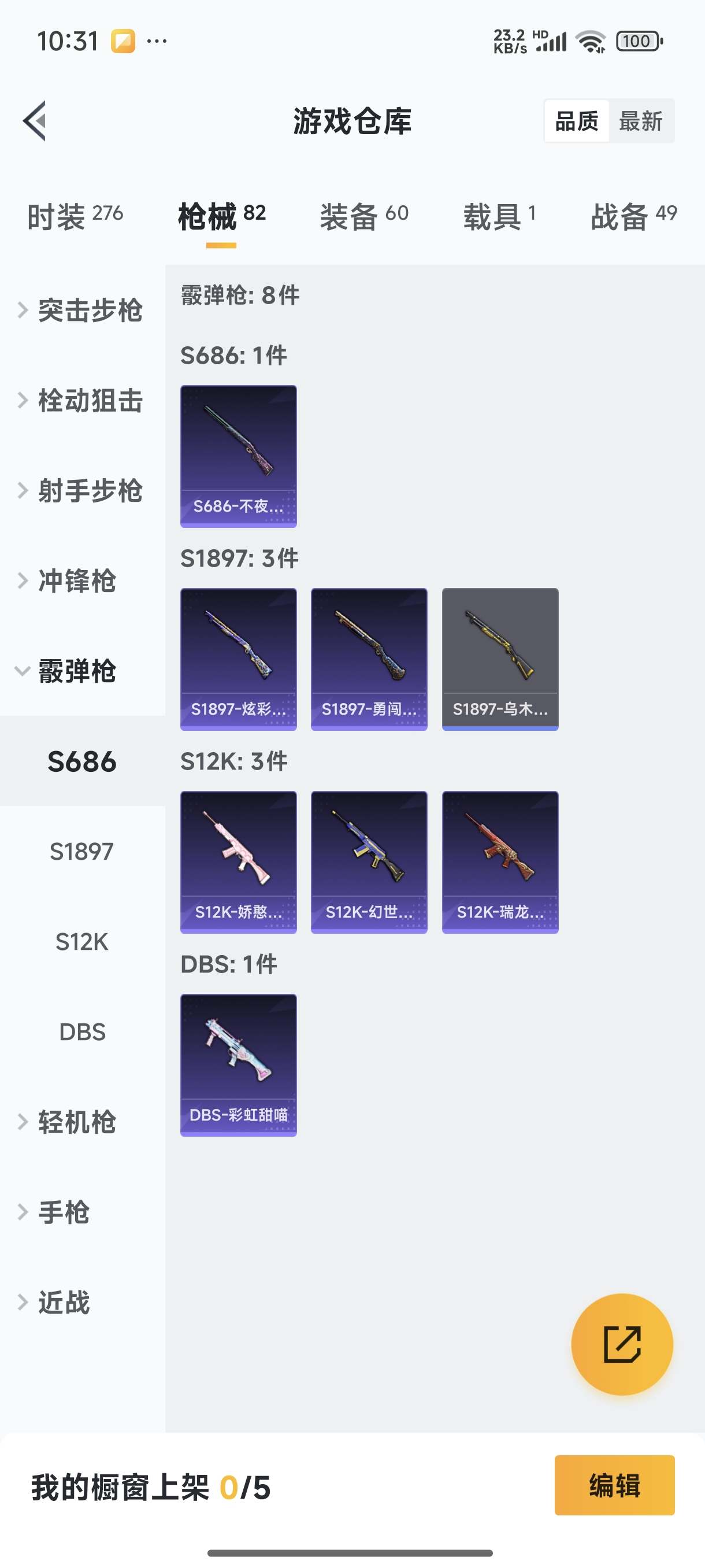View the S12K-娇憨 skin

tap(239, 862)
